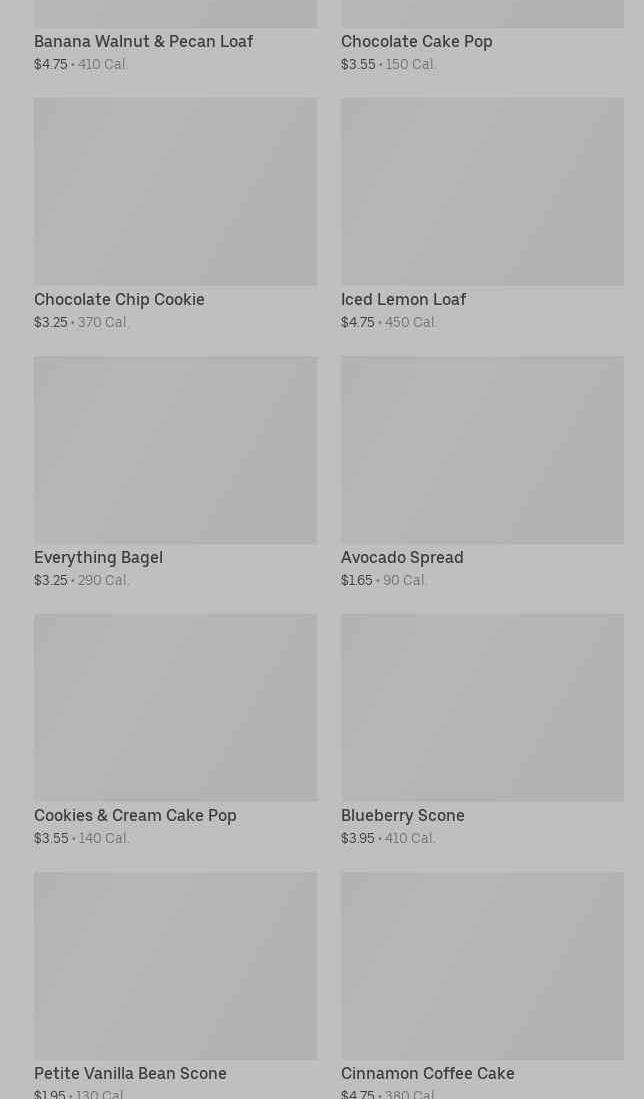644x1099 pixels.
Task: Open the Banana Walnut & Pecan Loaf item
Action: coord(175,36)
